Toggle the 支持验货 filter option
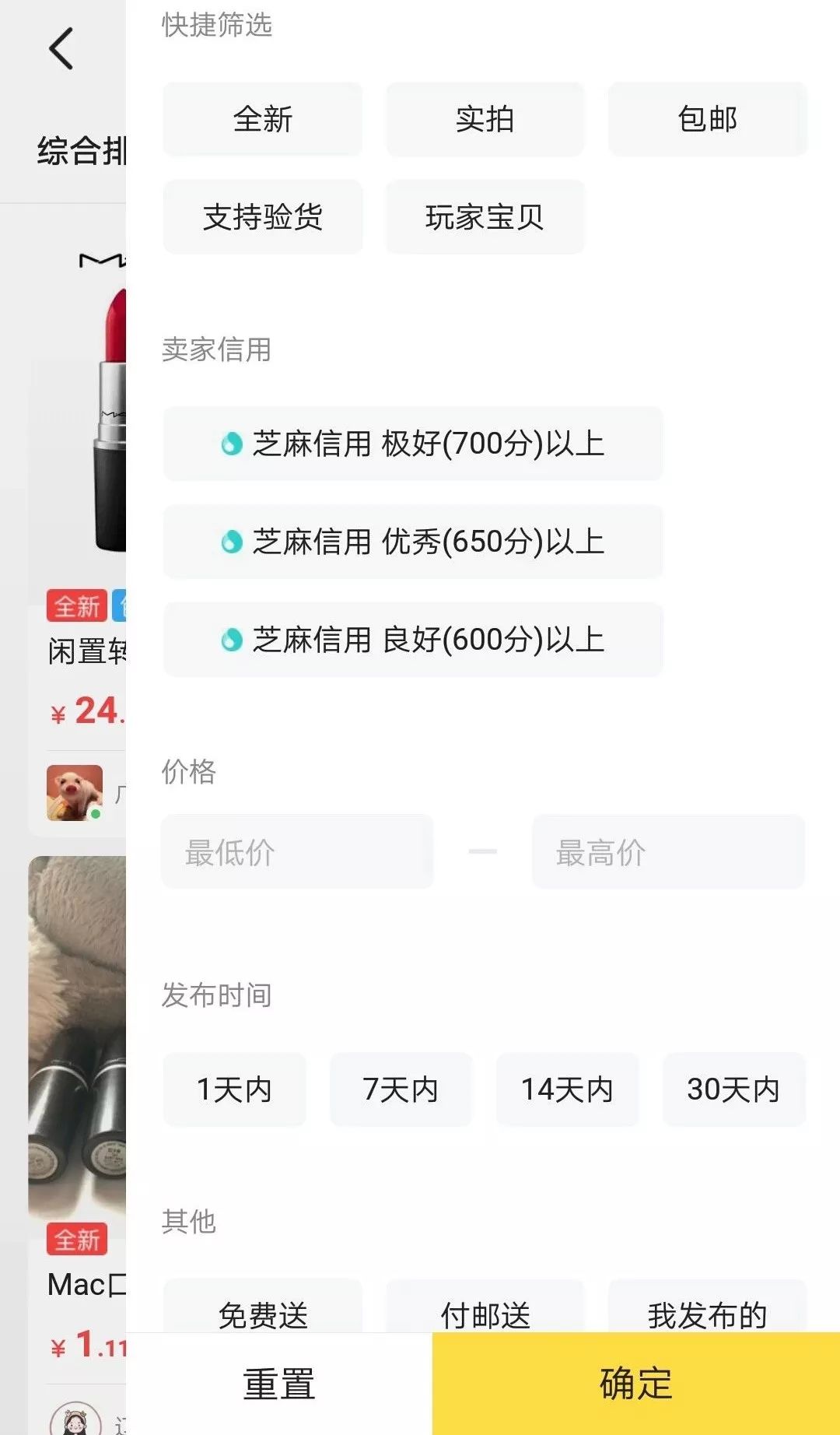This screenshot has width=840, height=1435. click(262, 217)
